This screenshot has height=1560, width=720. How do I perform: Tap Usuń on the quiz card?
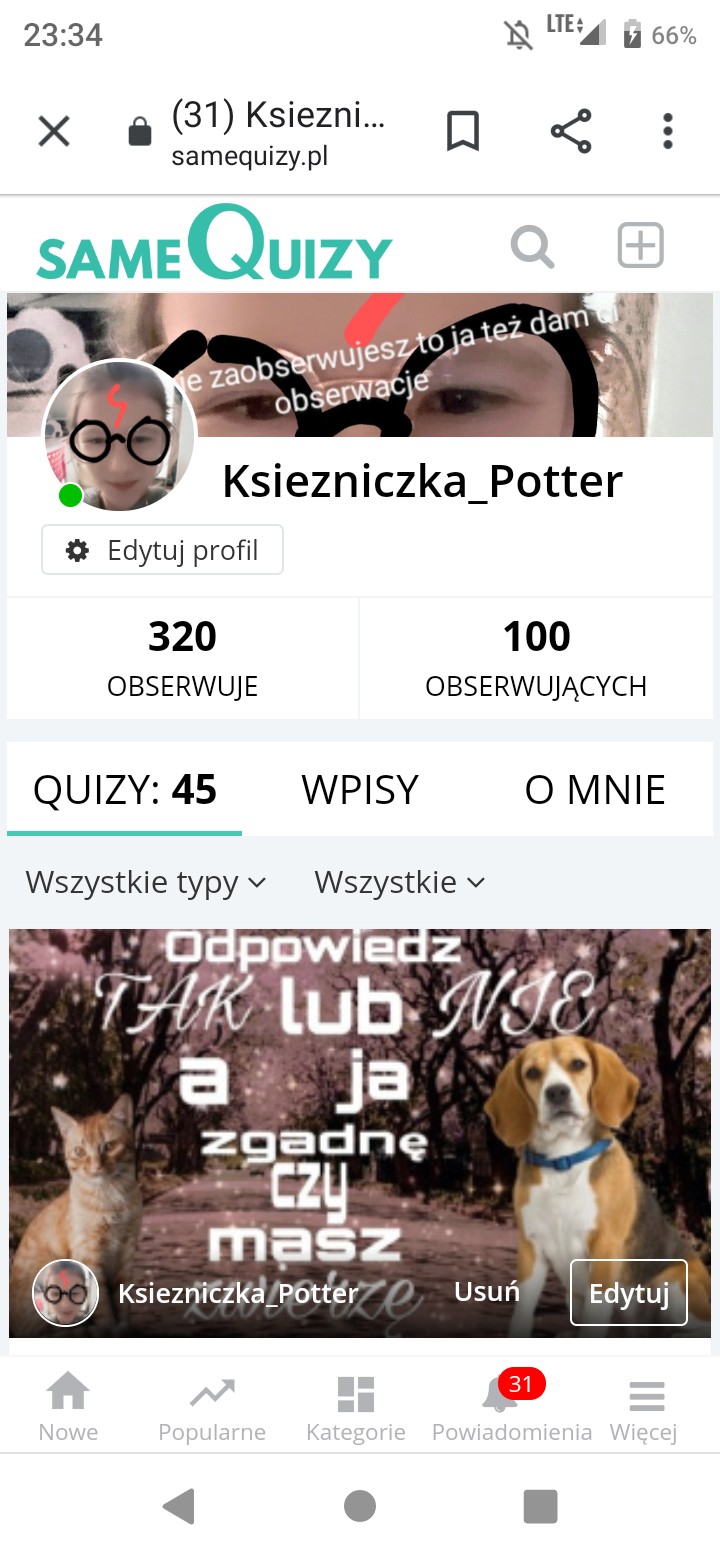[487, 1291]
